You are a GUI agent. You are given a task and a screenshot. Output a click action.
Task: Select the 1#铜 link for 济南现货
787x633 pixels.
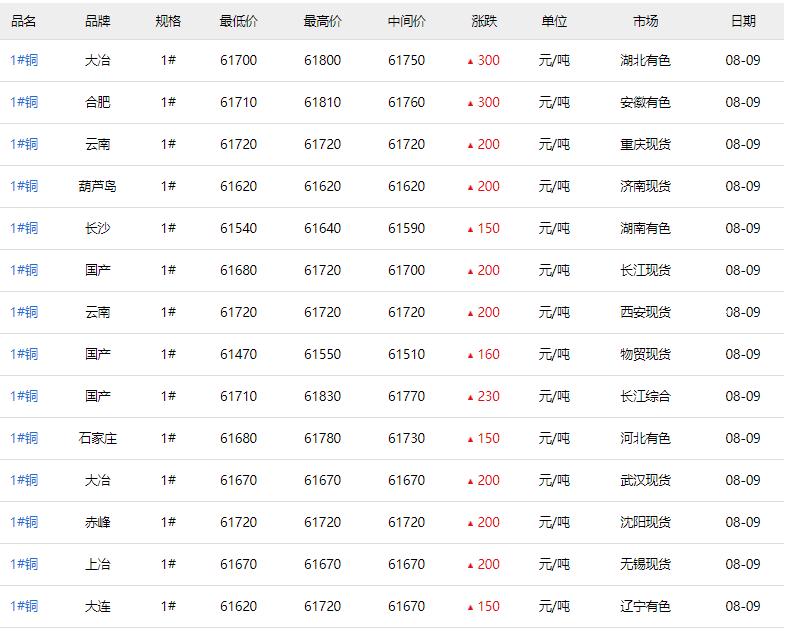[x=24, y=186]
